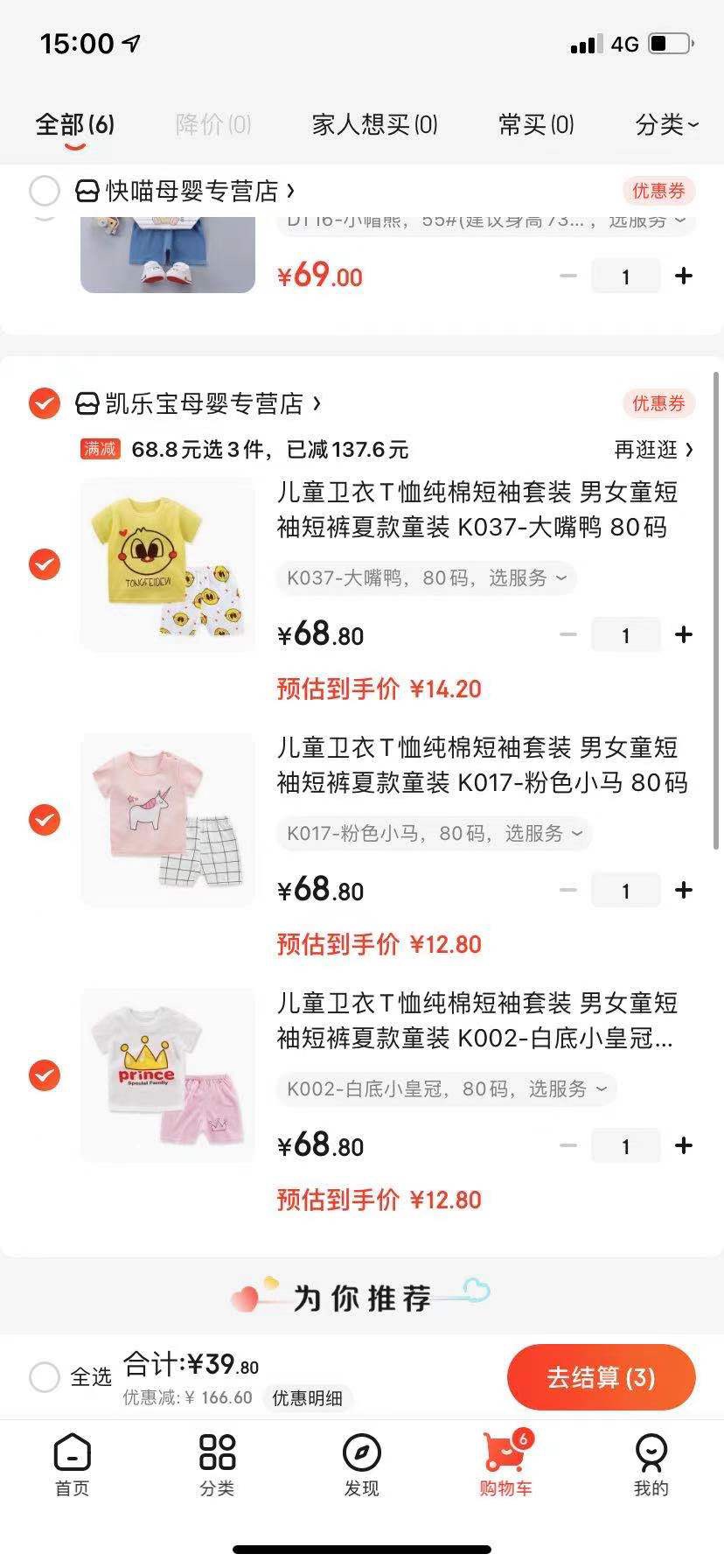Toggle the 全选 select-all checkbox
Image resolution: width=724 pixels, height=1568 pixels.
(x=45, y=1377)
